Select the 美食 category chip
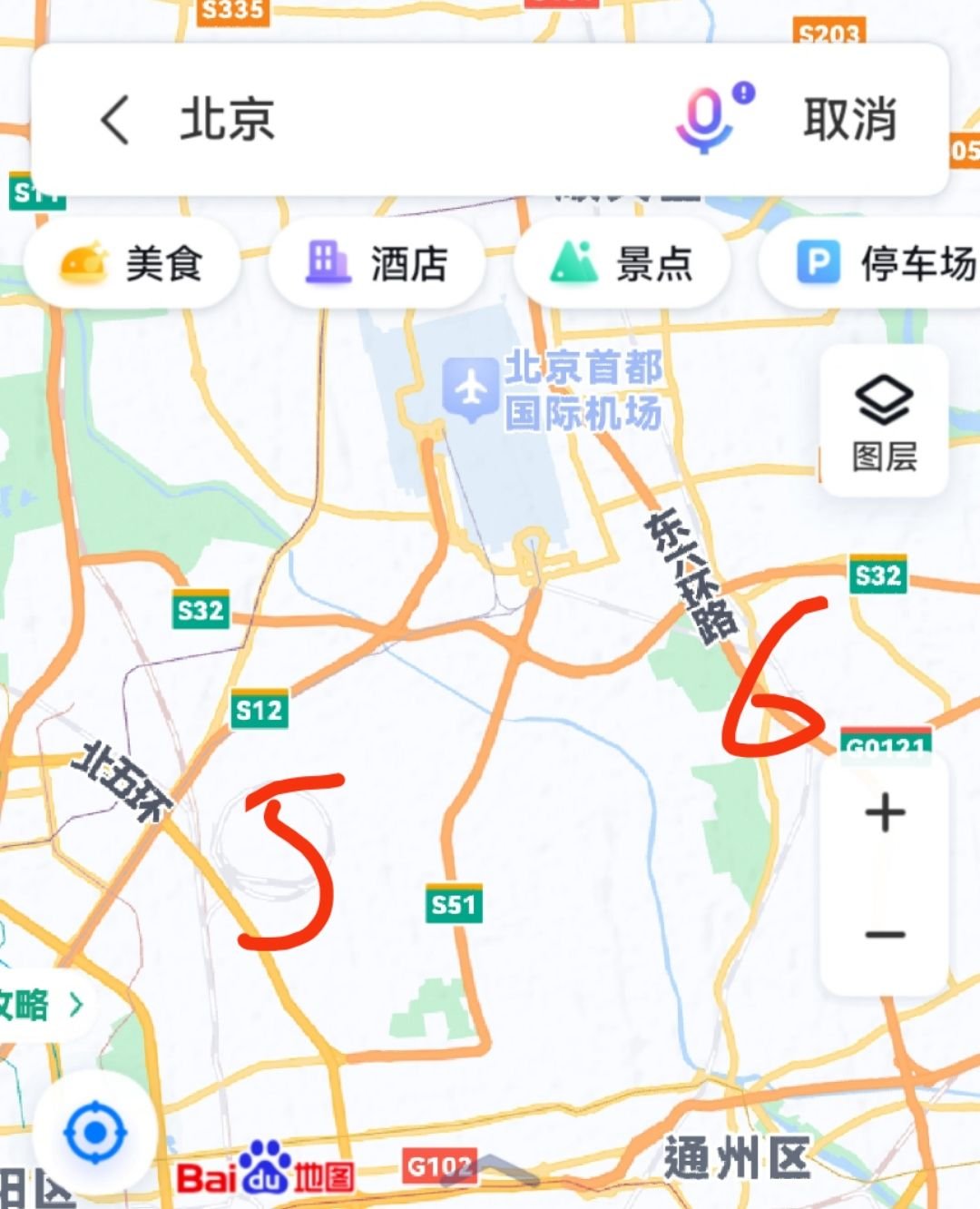Image resolution: width=980 pixels, height=1209 pixels. click(x=132, y=264)
